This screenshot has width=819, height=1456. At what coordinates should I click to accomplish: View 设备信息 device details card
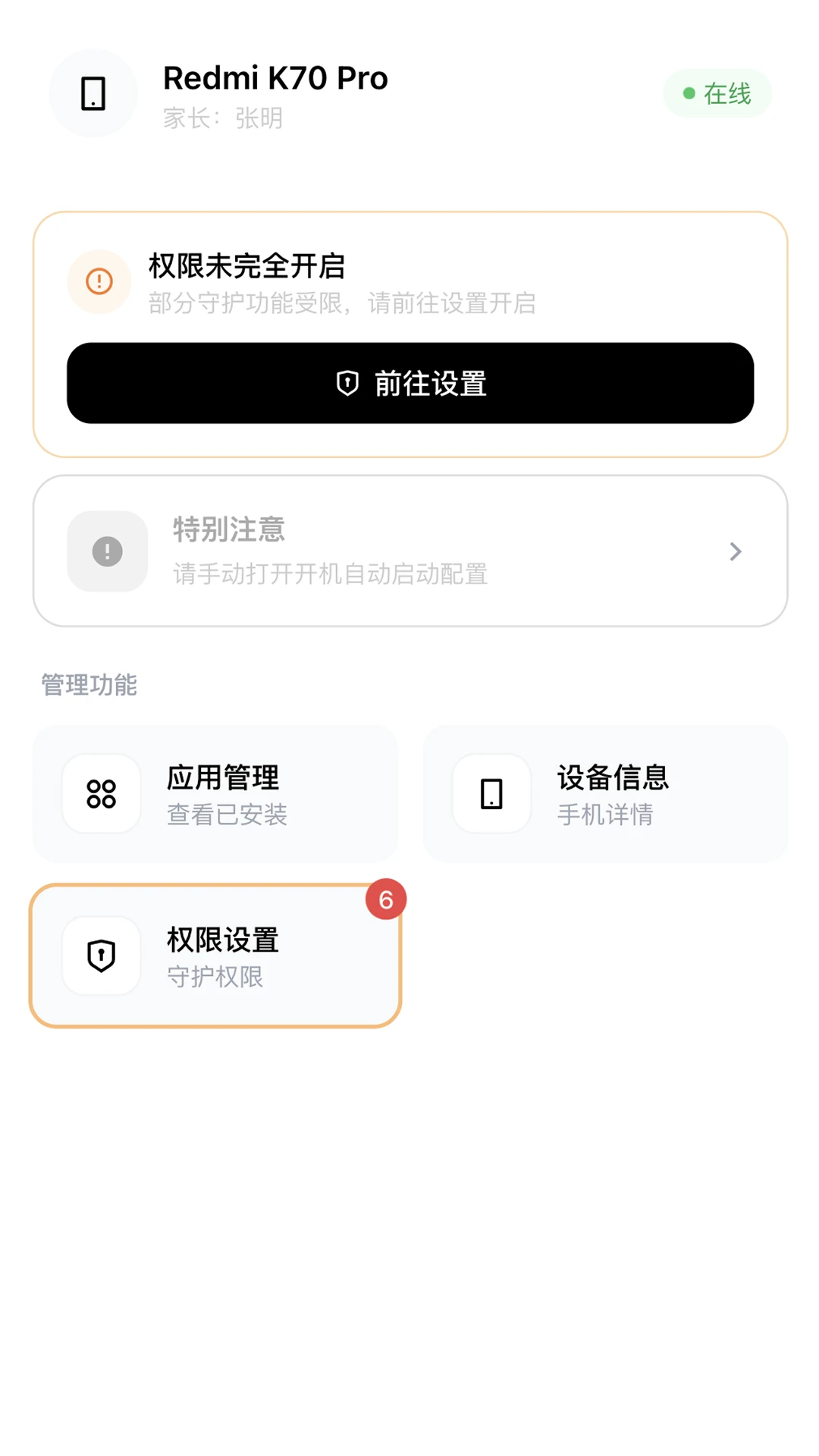click(x=606, y=794)
